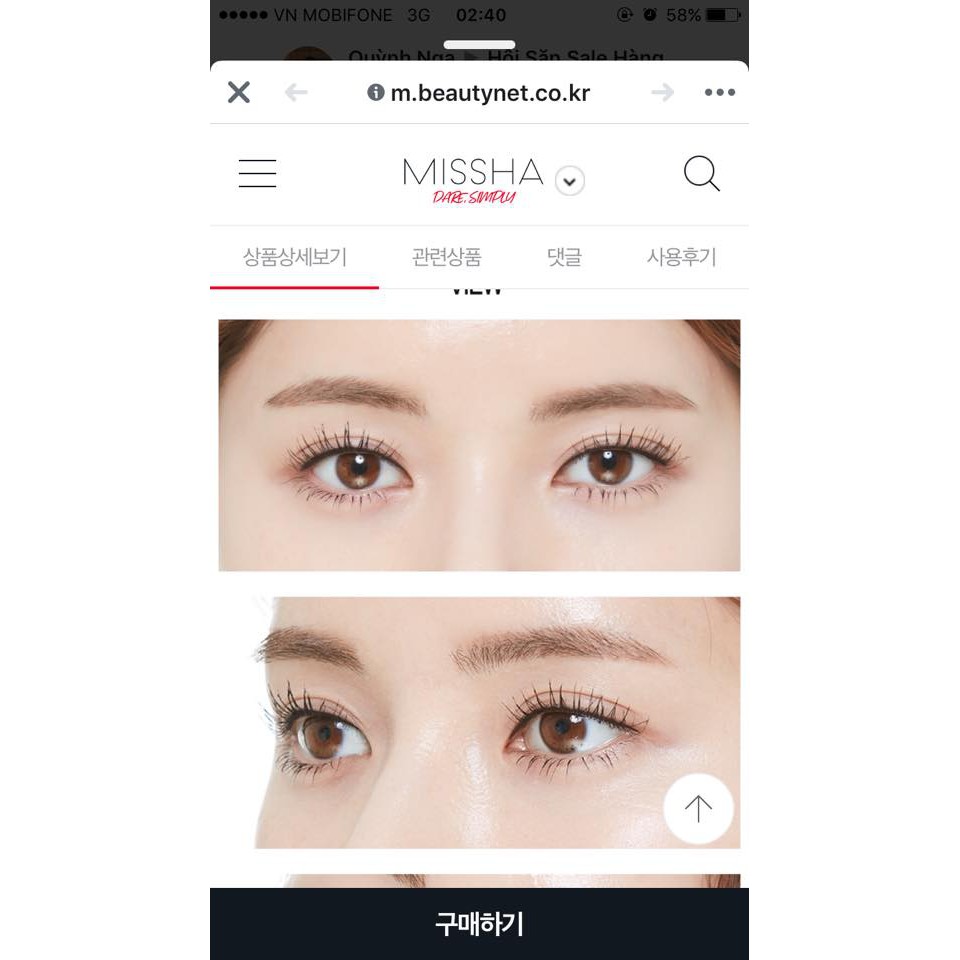960x960 pixels.
Task: Open the 댓글 tab
Action: tap(564, 257)
